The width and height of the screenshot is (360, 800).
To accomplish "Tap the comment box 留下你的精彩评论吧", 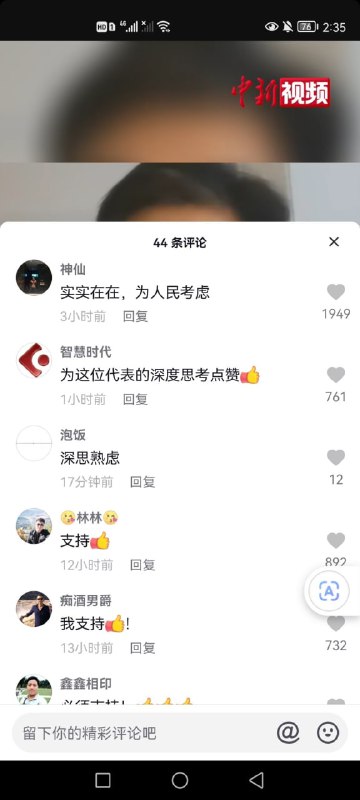I will pos(143,733).
